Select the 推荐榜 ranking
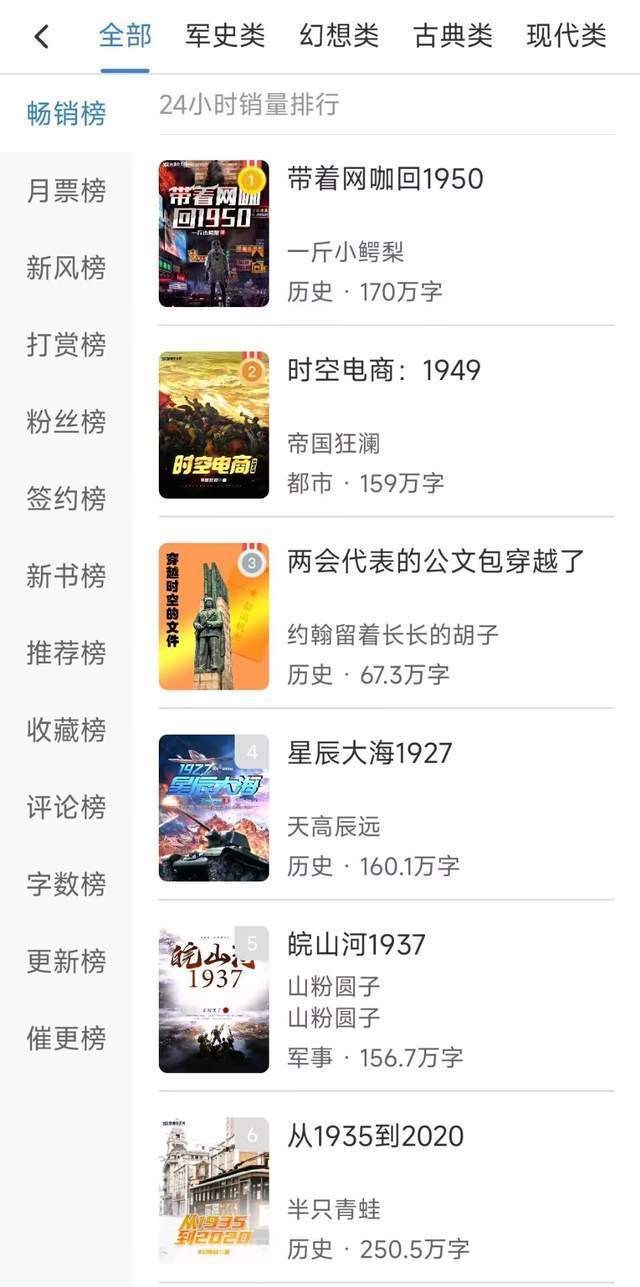 click(x=66, y=653)
